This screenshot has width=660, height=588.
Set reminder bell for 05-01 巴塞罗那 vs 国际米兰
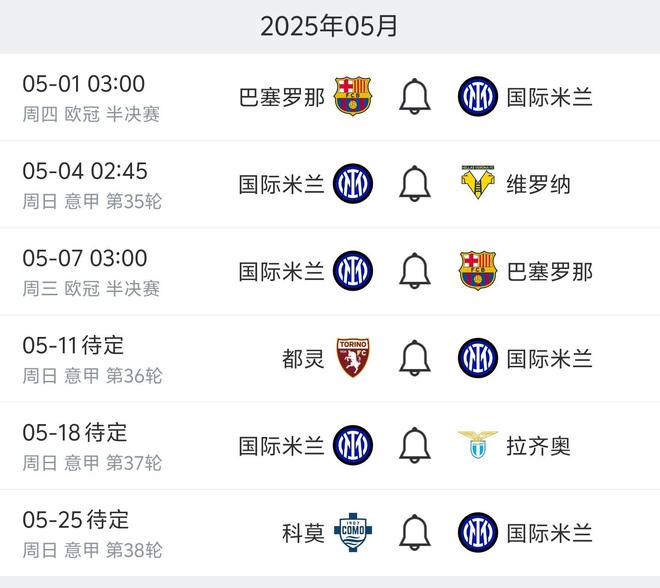[415, 97]
